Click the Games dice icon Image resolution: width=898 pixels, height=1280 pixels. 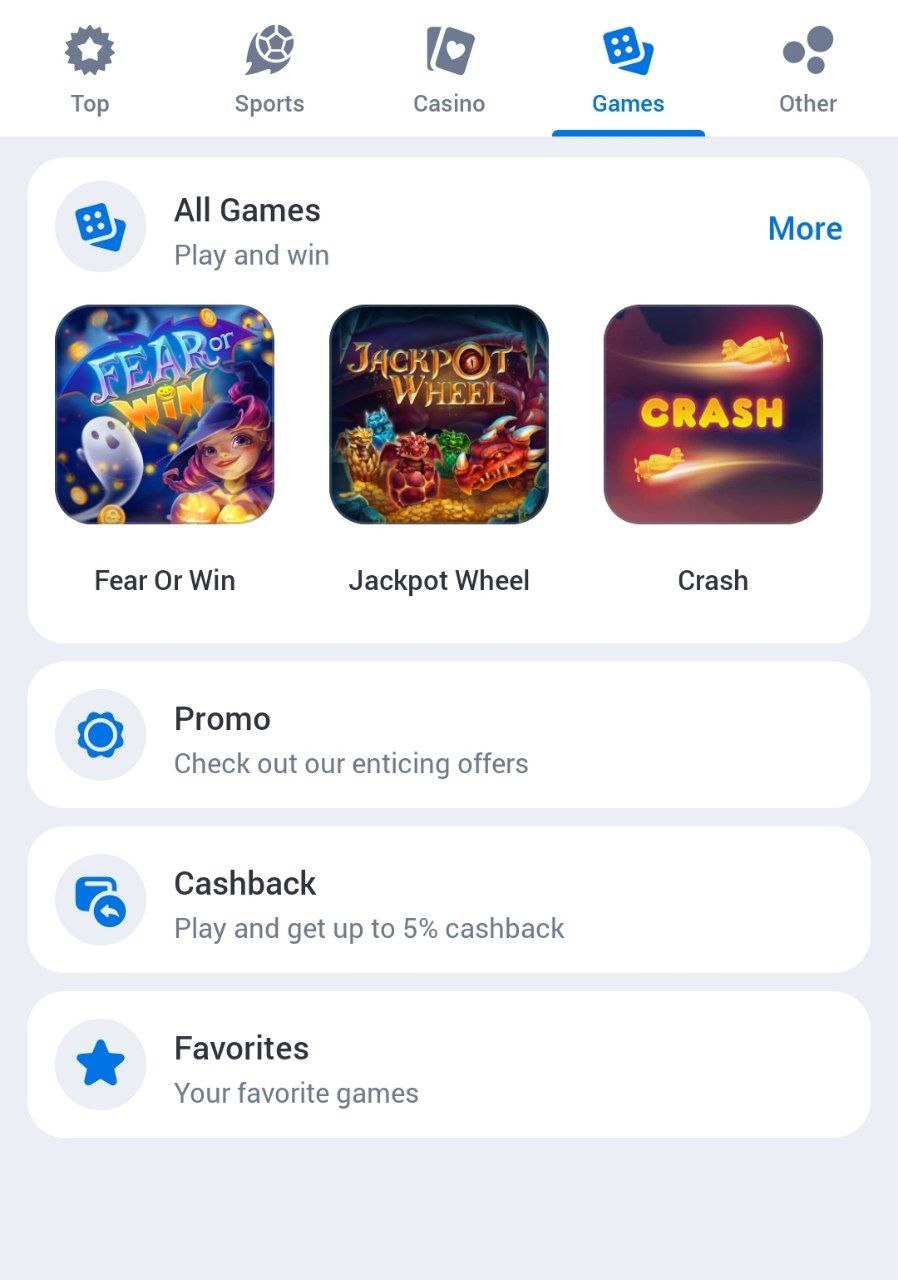click(628, 48)
